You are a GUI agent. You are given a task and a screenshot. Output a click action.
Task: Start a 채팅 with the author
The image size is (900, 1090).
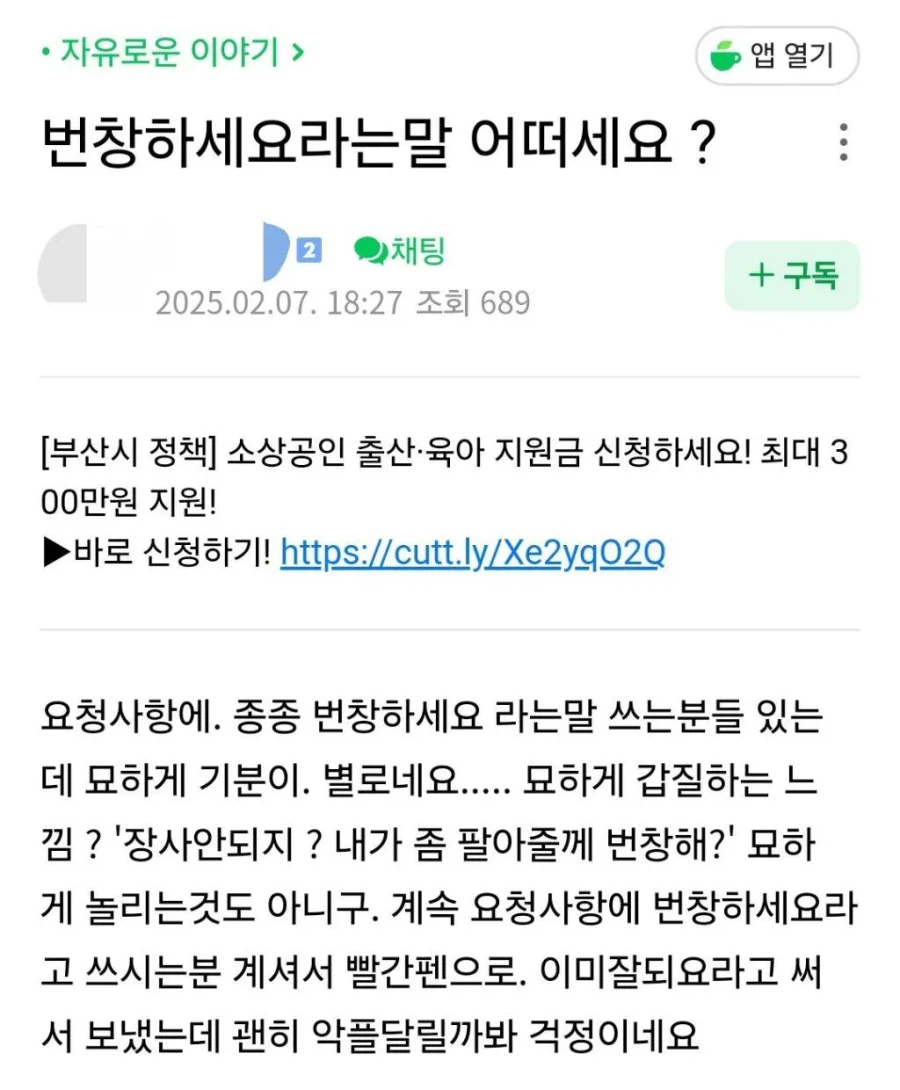tap(401, 251)
